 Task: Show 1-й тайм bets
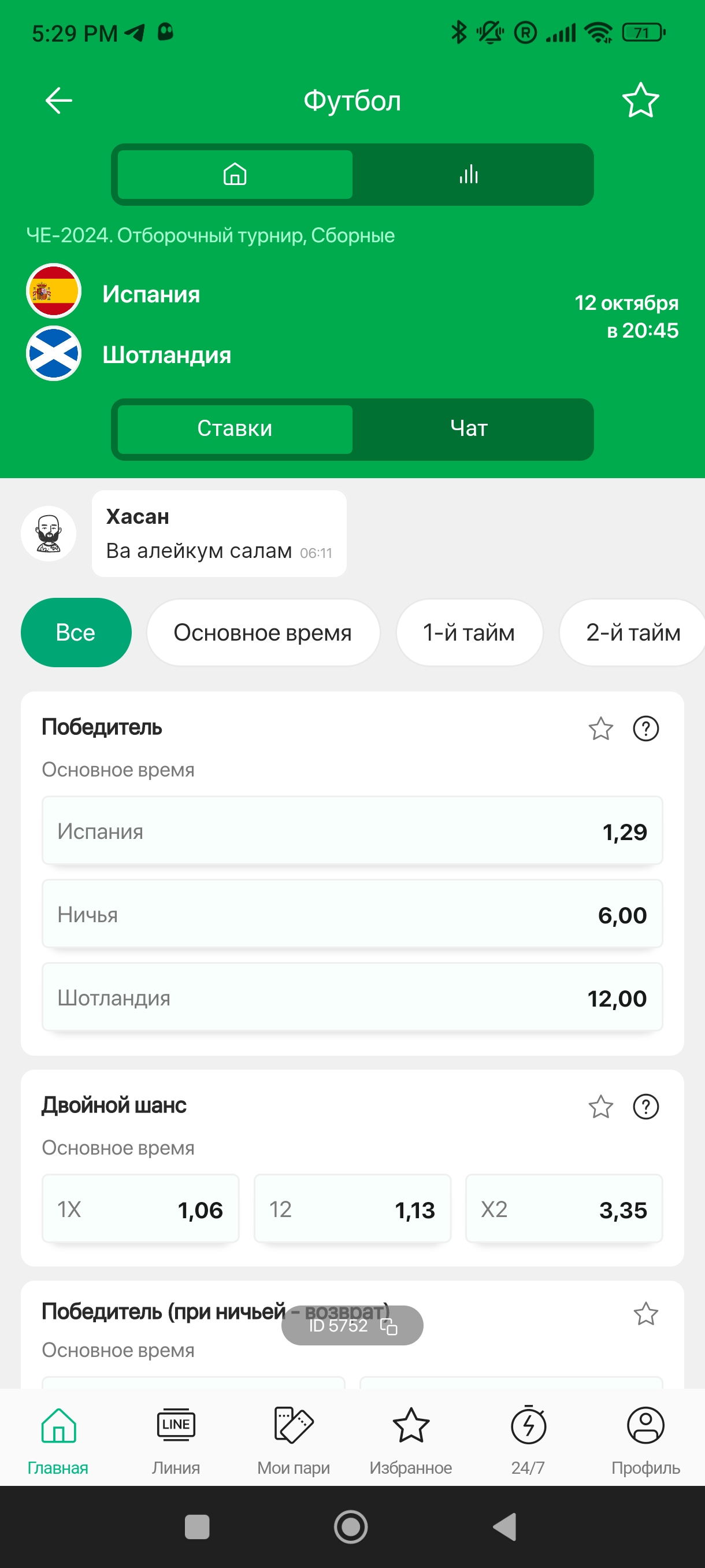point(469,633)
